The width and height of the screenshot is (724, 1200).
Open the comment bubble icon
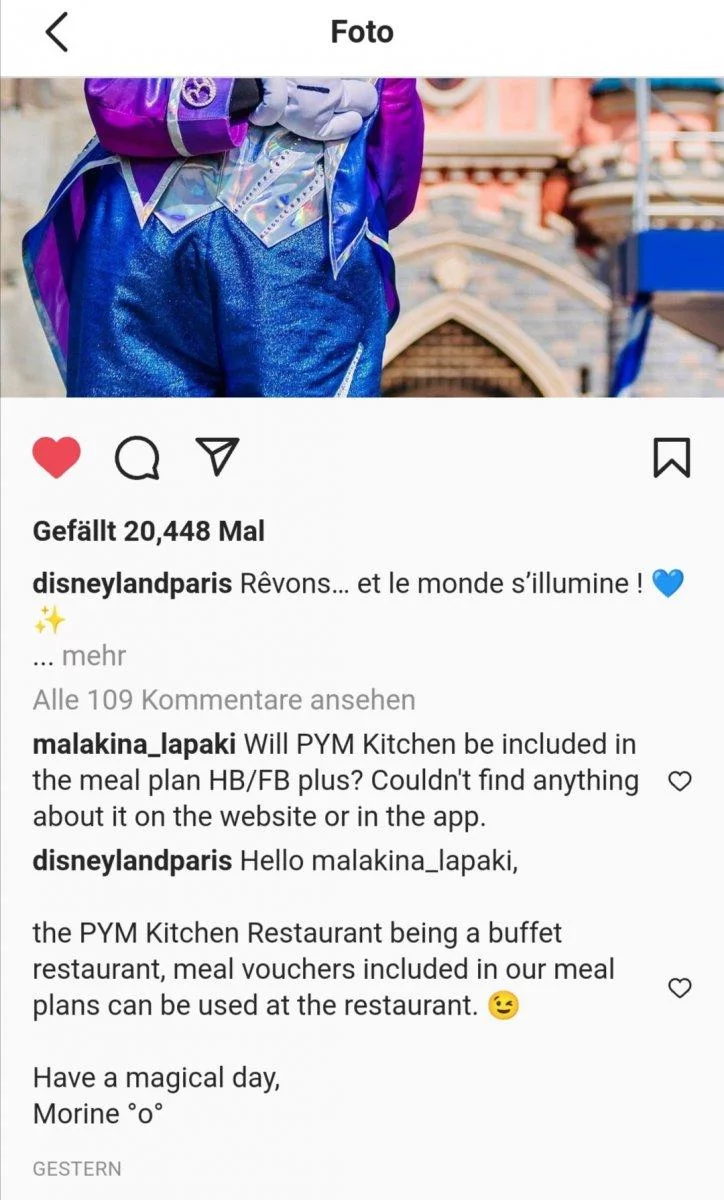[137, 458]
